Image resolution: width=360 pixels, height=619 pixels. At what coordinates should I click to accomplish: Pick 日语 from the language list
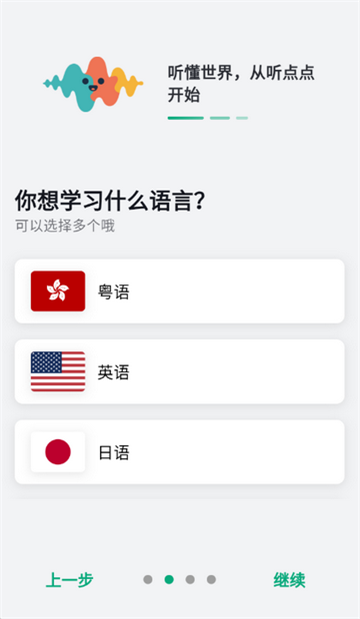click(x=180, y=452)
